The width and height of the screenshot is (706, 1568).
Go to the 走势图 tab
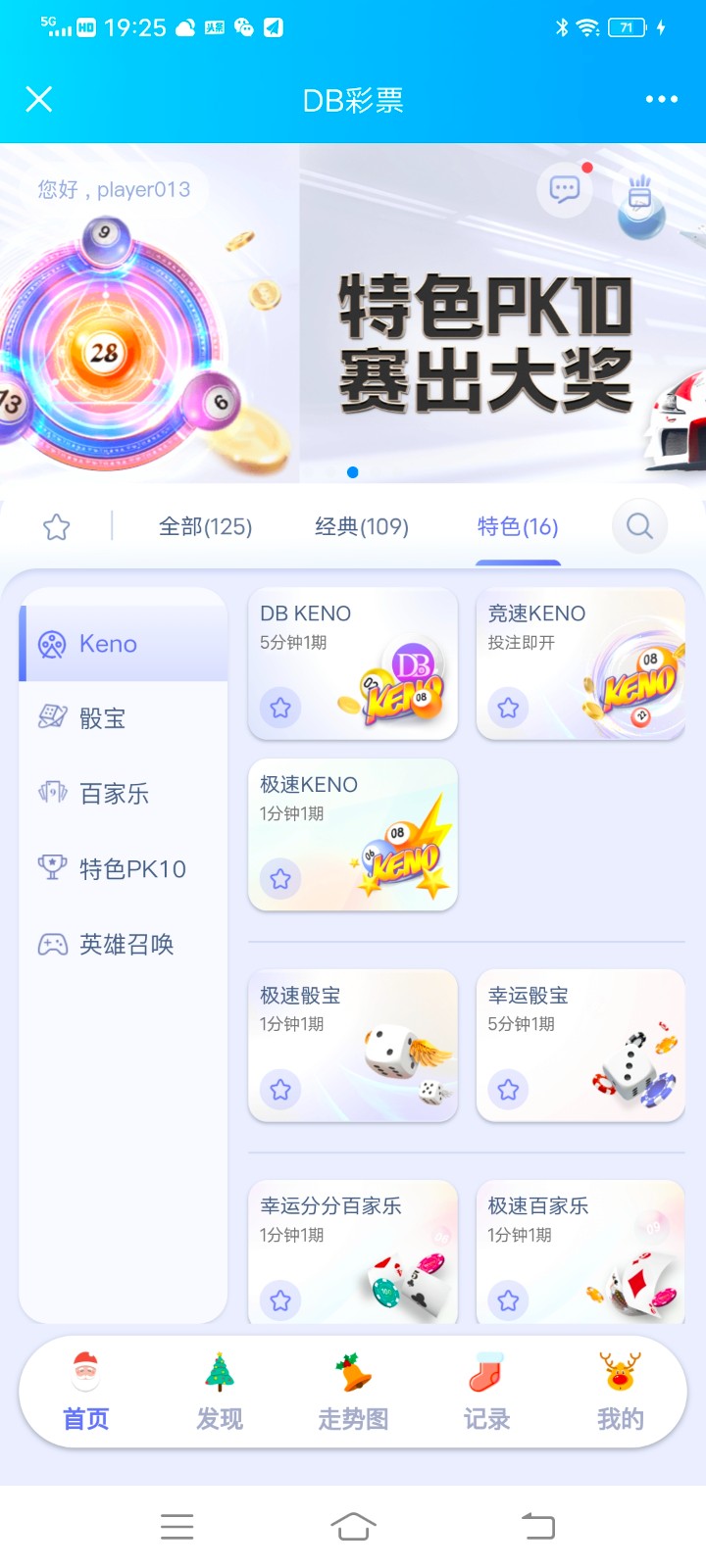point(353,1393)
